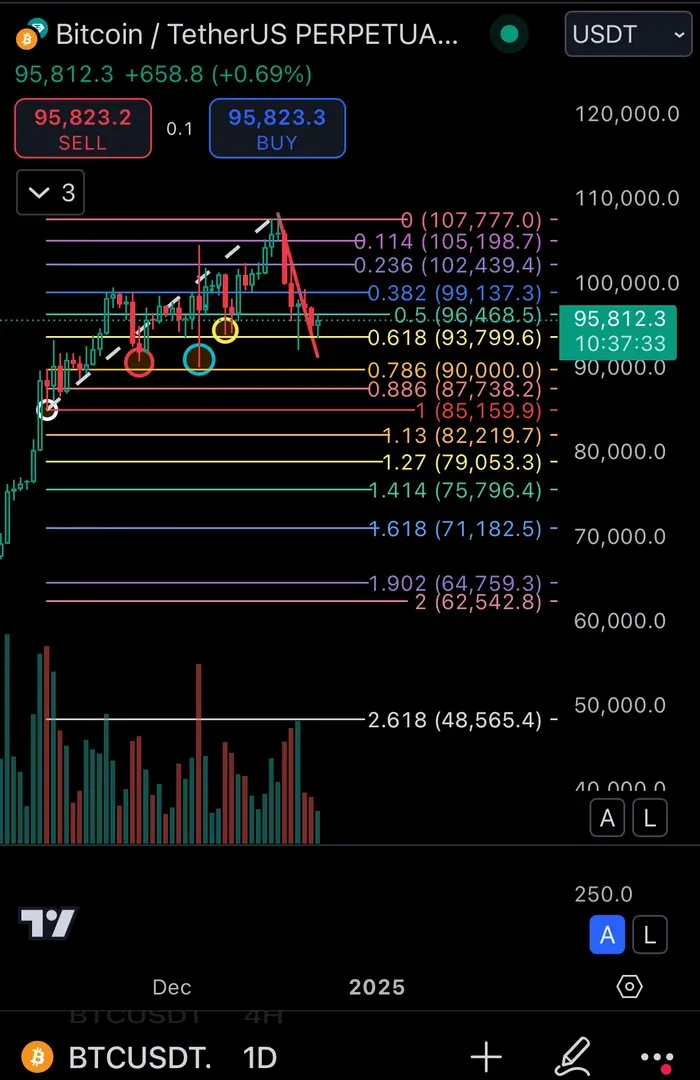Open BTCUSDT symbol search at the bottom
The height and width of the screenshot is (1080, 700).
(140, 1057)
